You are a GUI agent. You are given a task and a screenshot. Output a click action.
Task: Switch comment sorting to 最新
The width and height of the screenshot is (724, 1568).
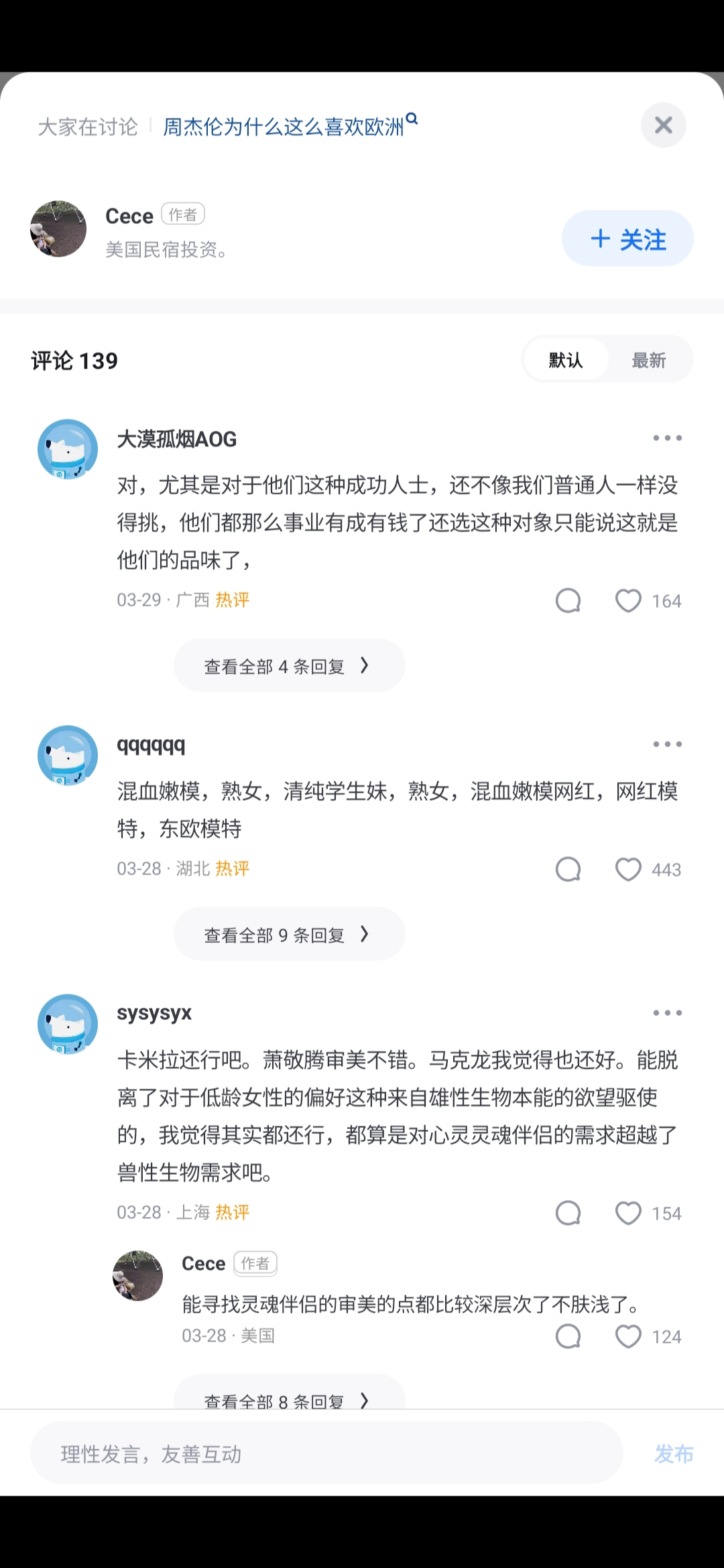(x=648, y=360)
